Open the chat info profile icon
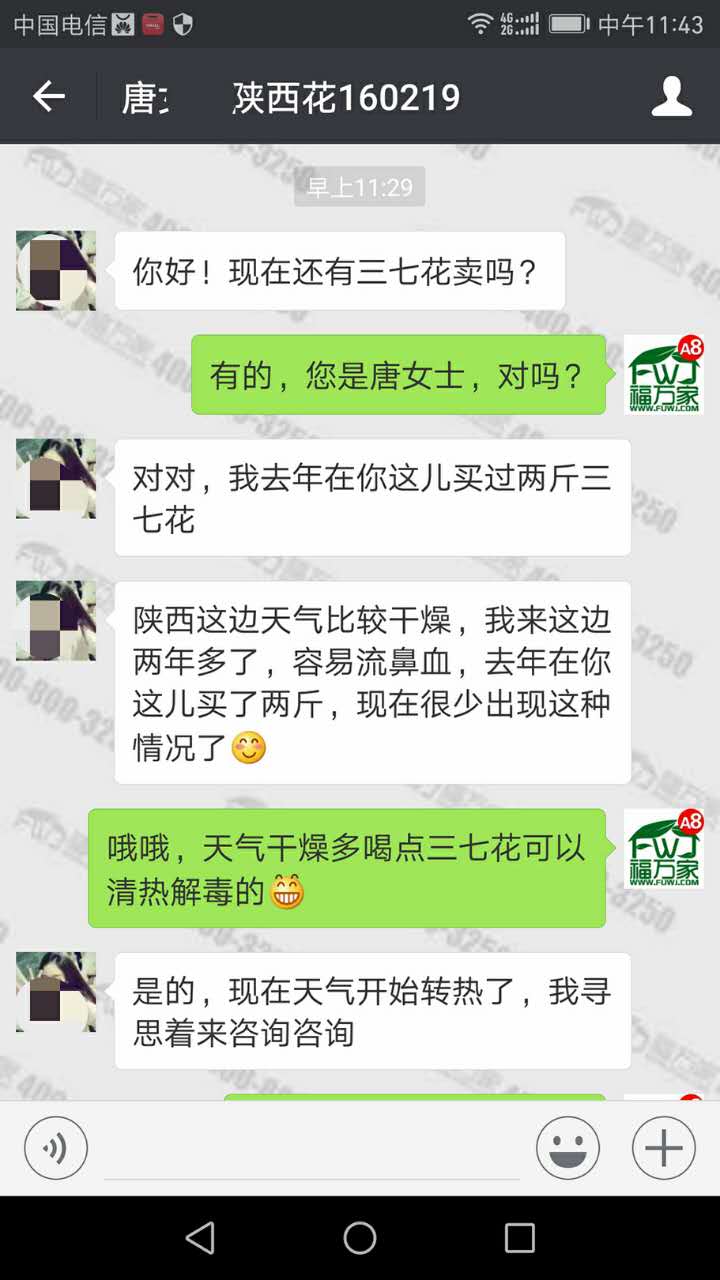The height and width of the screenshot is (1280, 720). tap(671, 97)
